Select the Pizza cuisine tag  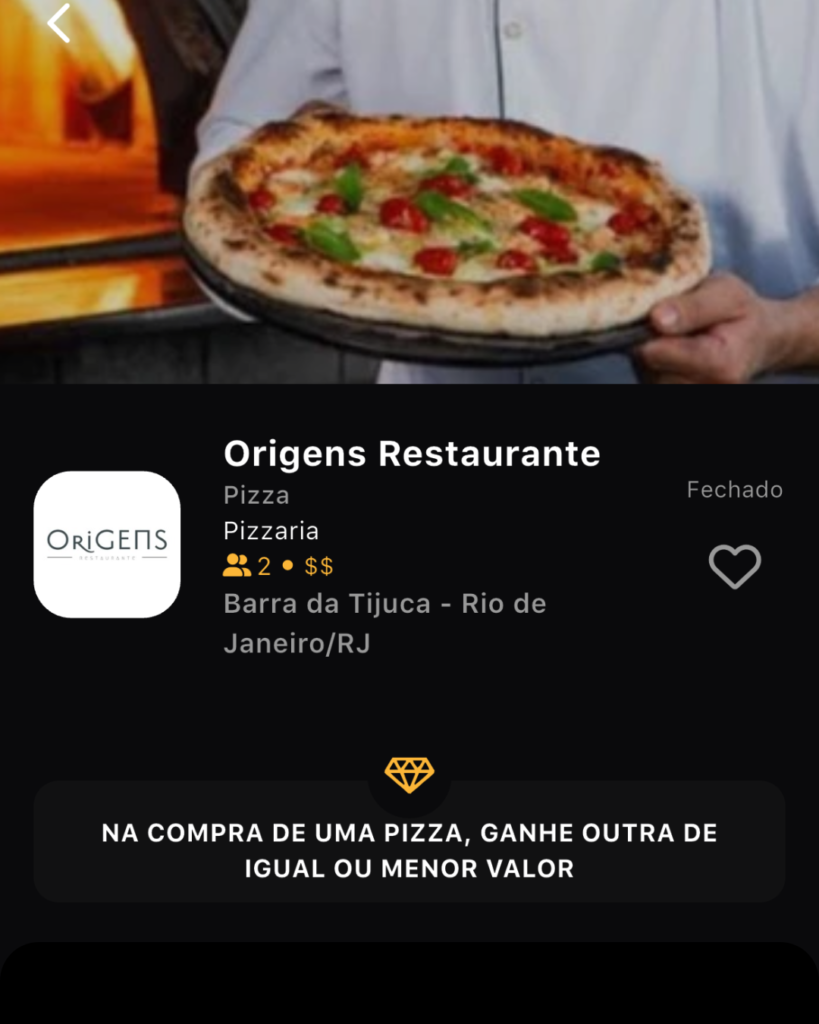pyautogui.click(x=254, y=494)
